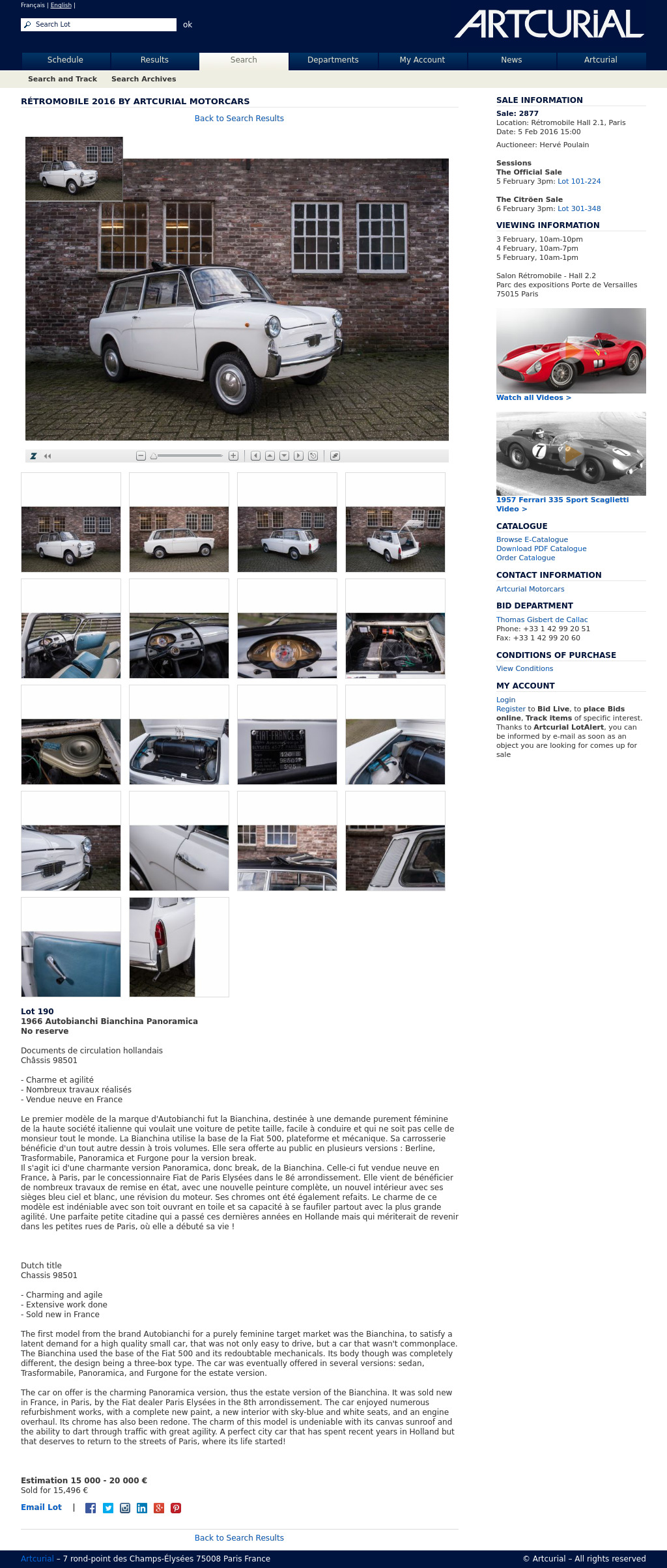Open Lot 101-224 session link
Screen dimensions: 667x1568
(579, 182)
